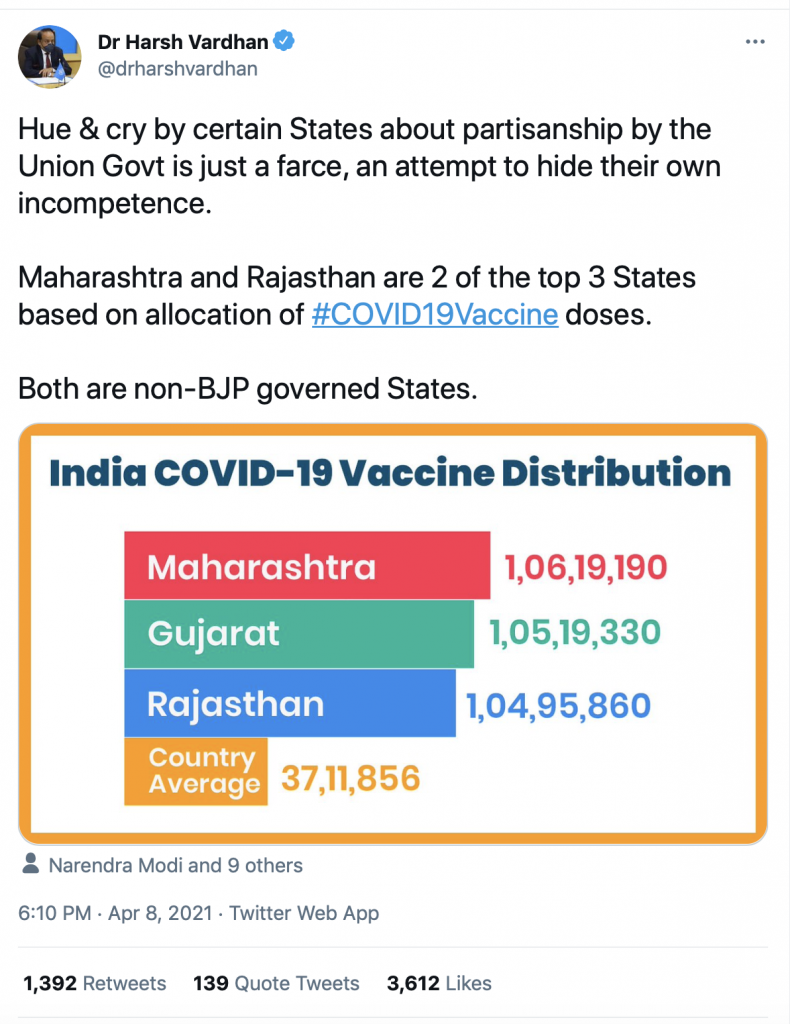This screenshot has height=1024, width=790.
Task: Open the Dr Harsh Vardhan name link
Action: coord(184,42)
